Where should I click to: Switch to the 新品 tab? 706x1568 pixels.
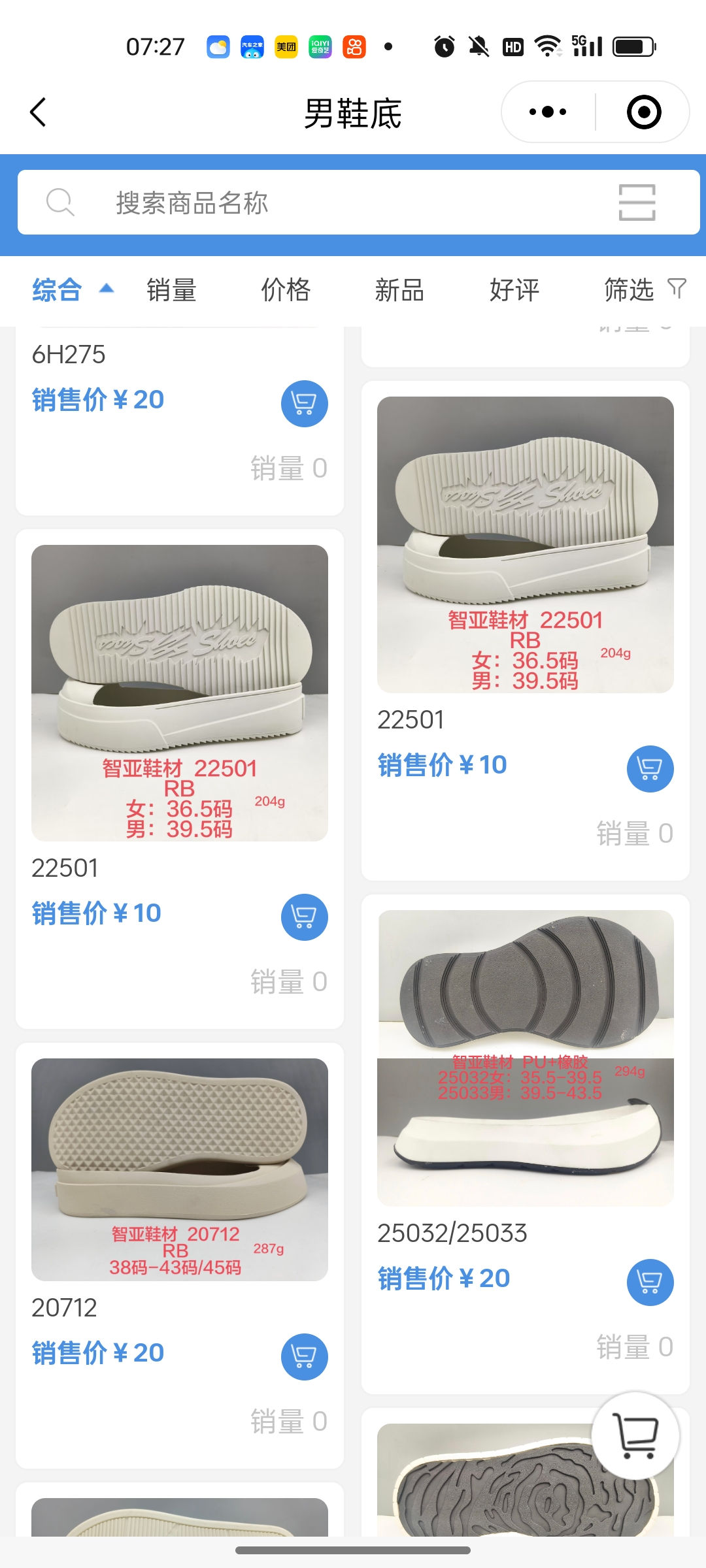(399, 290)
